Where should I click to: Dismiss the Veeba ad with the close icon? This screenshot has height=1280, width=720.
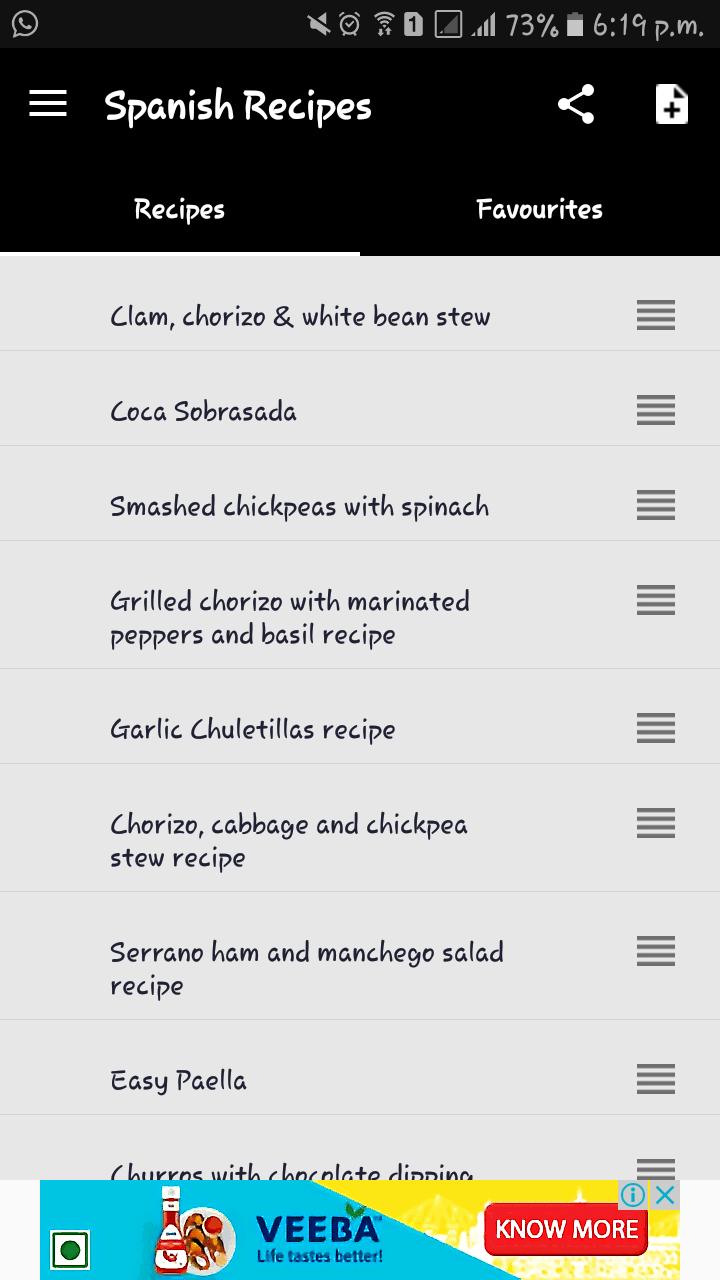pos(663,1194)
